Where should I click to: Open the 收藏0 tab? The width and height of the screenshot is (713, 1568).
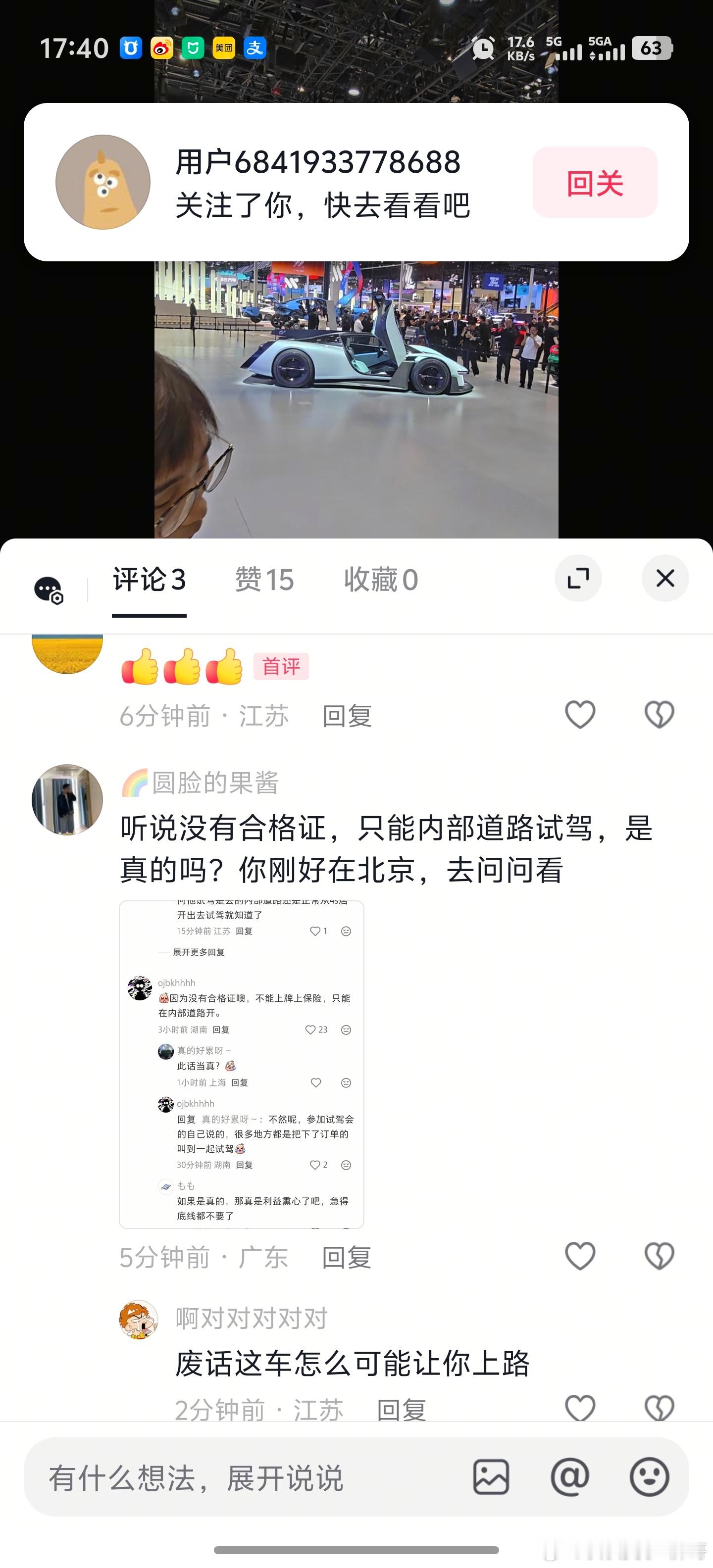tap(381, 580)
